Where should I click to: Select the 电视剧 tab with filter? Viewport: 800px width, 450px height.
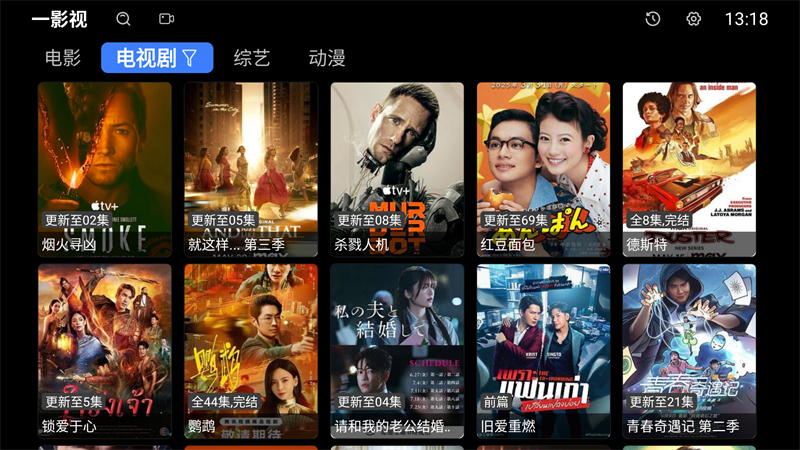click(157, 58)
